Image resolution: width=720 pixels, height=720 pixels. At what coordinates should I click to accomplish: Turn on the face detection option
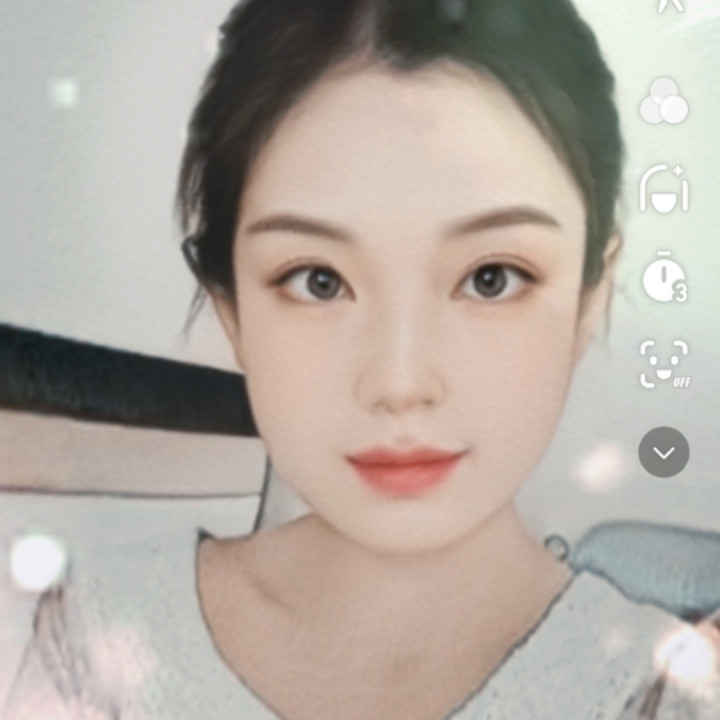[x=664, y=364]
